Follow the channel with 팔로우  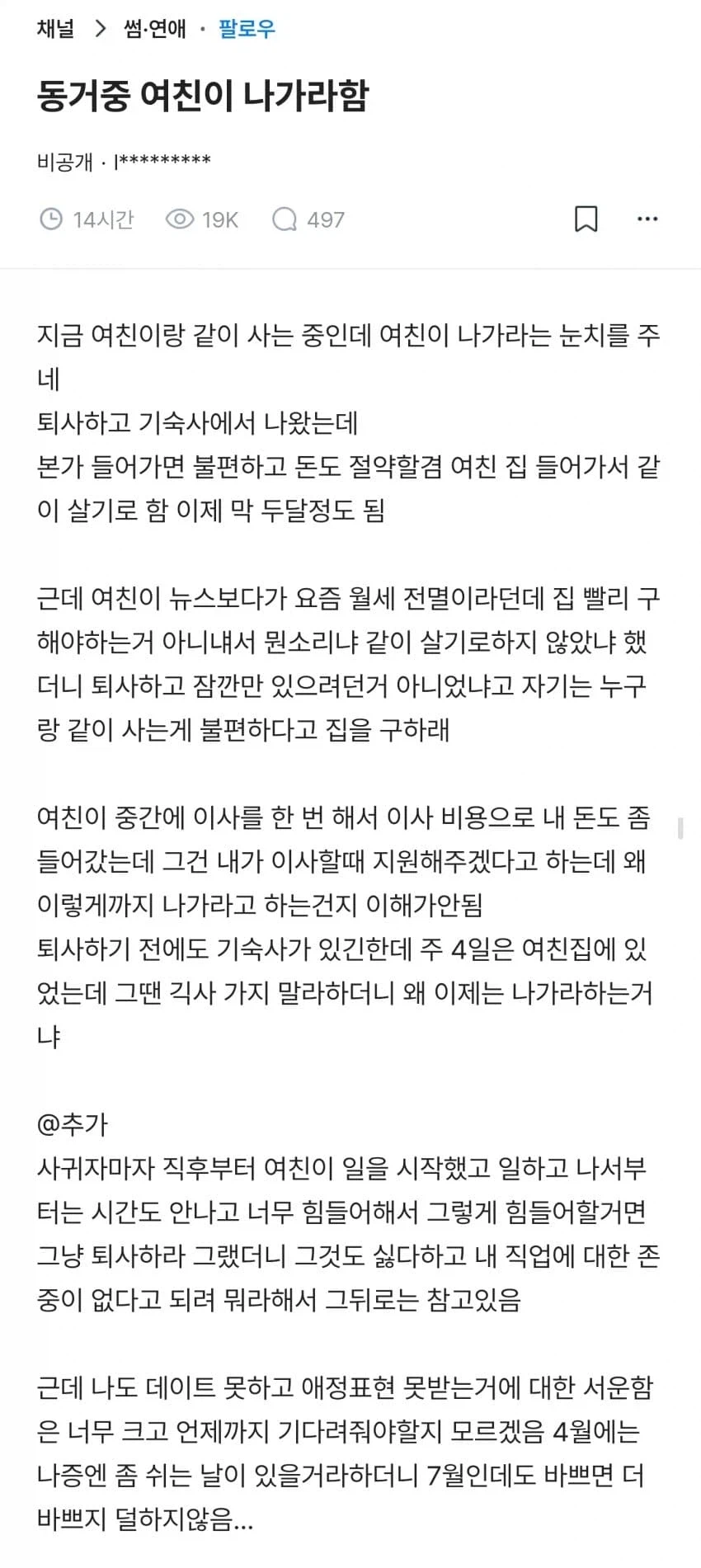(247, 30)
